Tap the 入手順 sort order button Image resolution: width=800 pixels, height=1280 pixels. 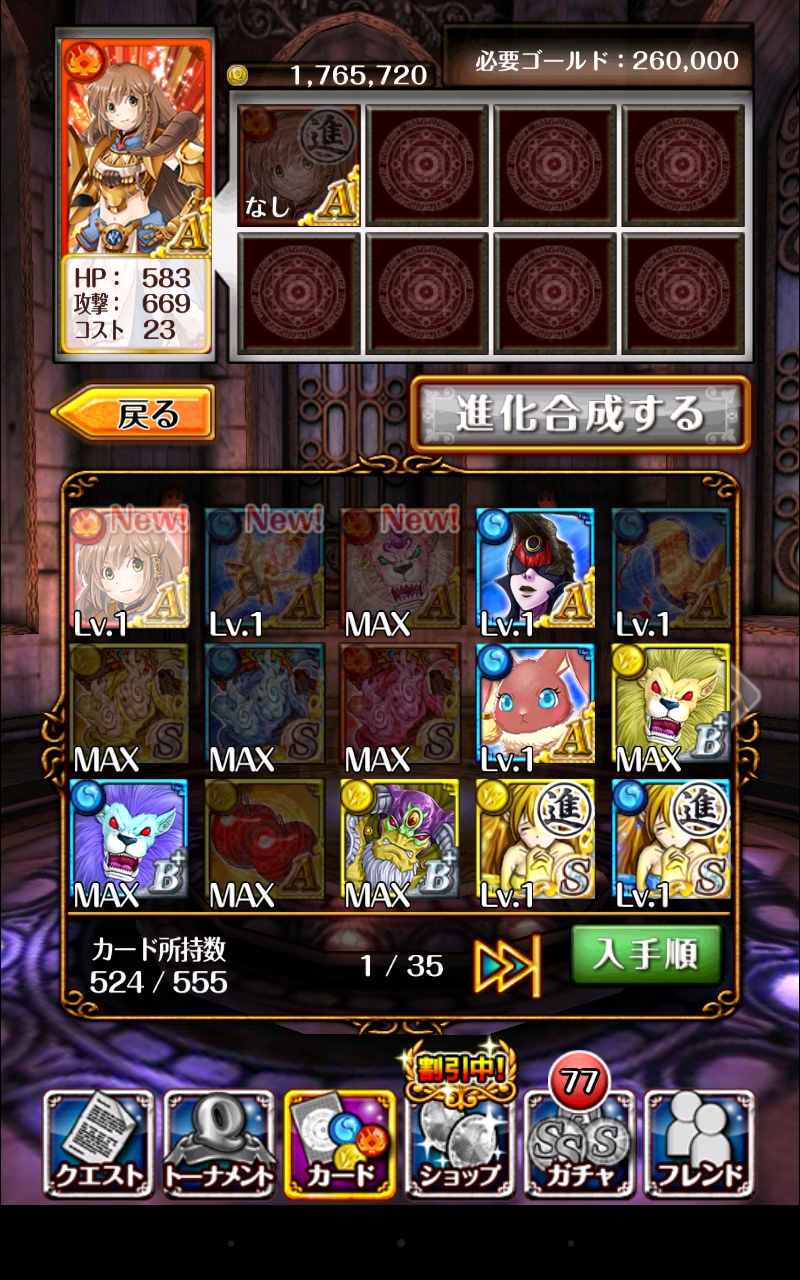646,955
